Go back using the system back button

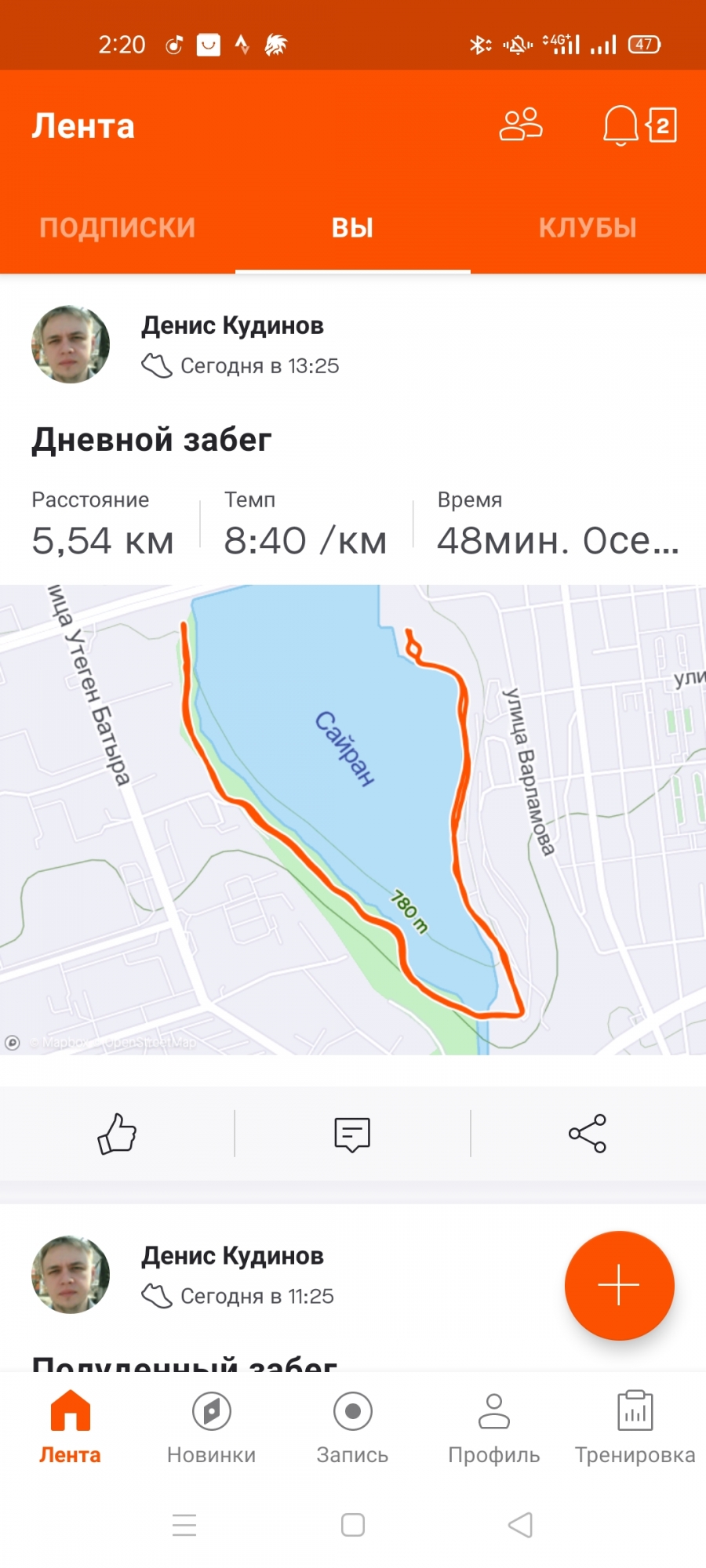[x=520, y=1525]
